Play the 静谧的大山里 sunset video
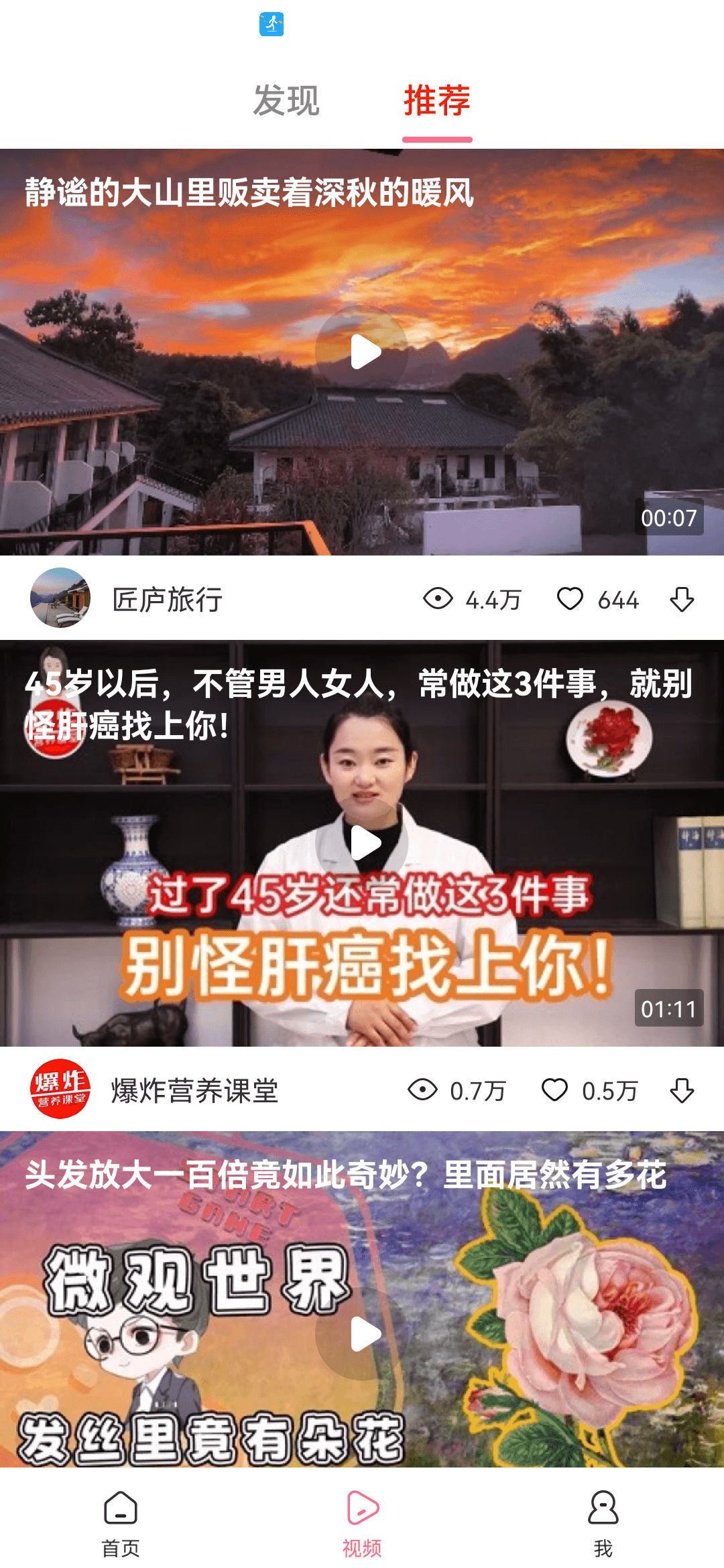Image resolution: width=724 pixels, height=1568 pixels. click(362, 352)
